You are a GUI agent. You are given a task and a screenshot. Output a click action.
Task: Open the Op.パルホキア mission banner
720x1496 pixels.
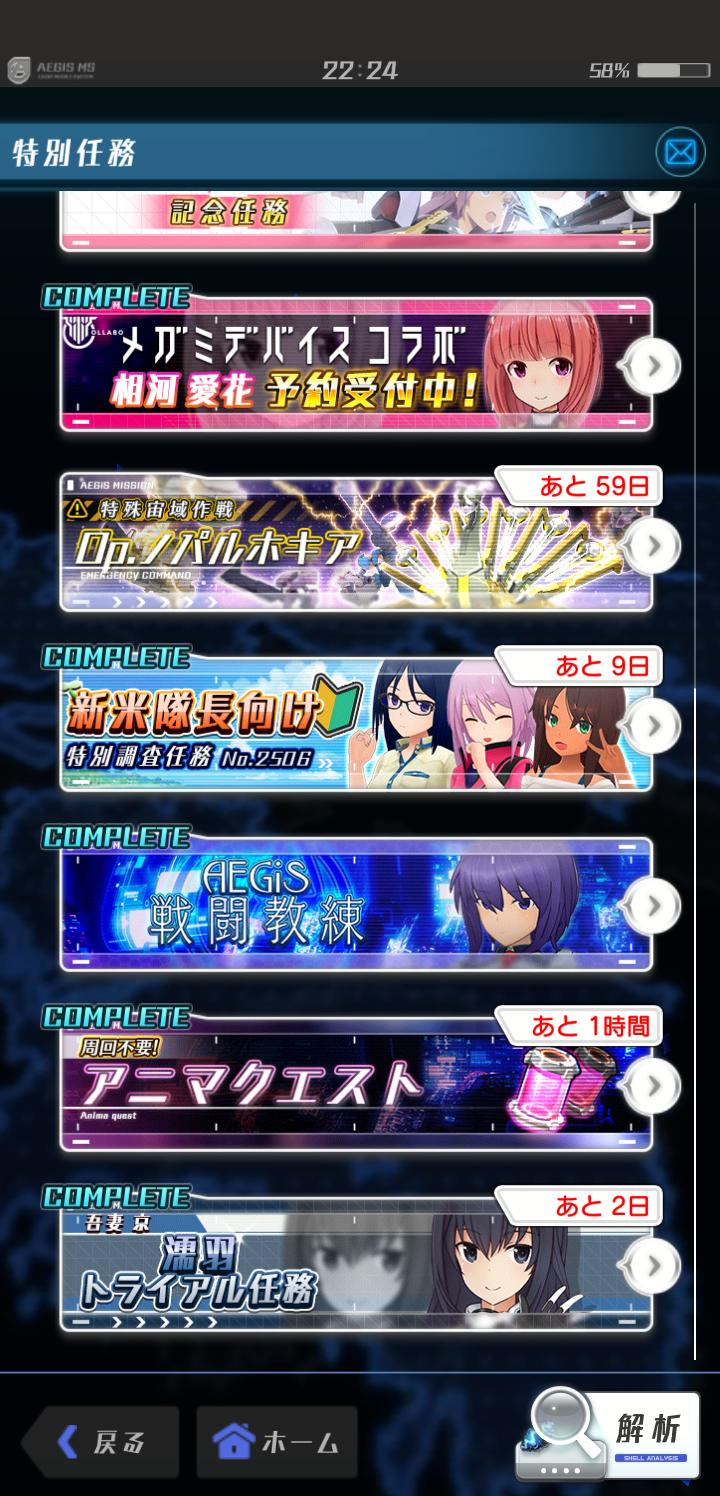[x=355, y=545]
